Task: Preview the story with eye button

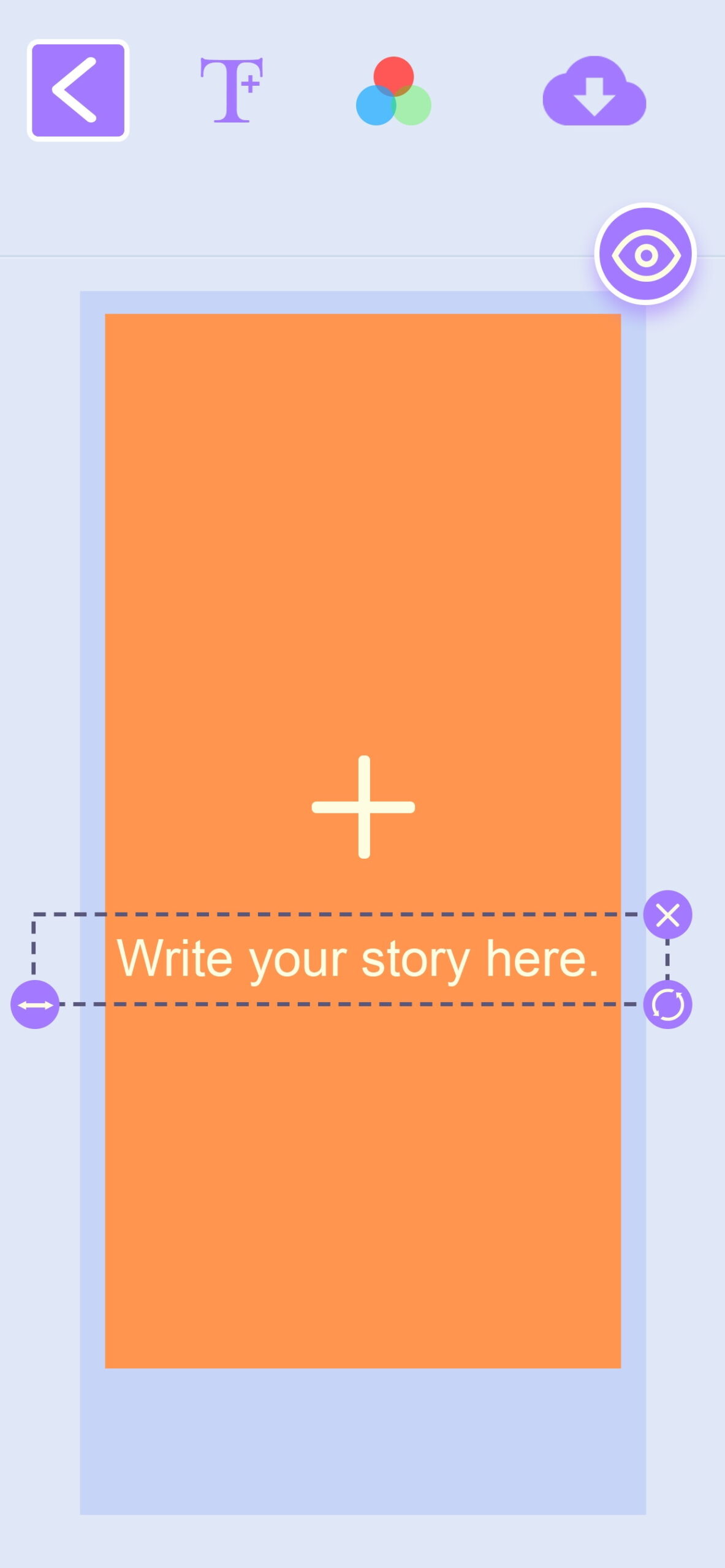Action: (x=645, y=254)
